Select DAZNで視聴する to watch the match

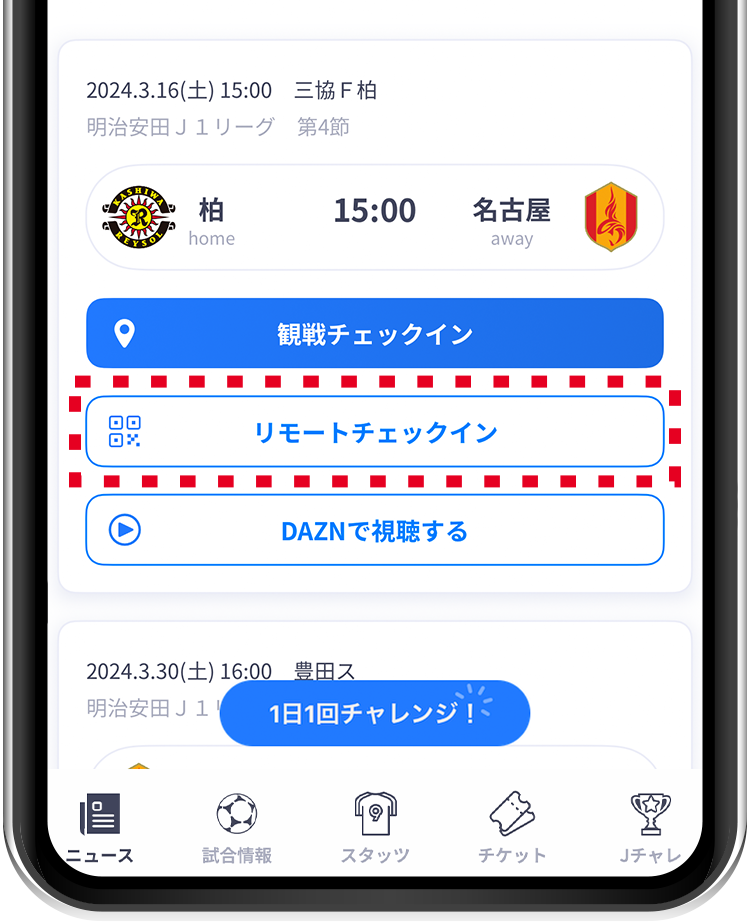pos(374,530)
